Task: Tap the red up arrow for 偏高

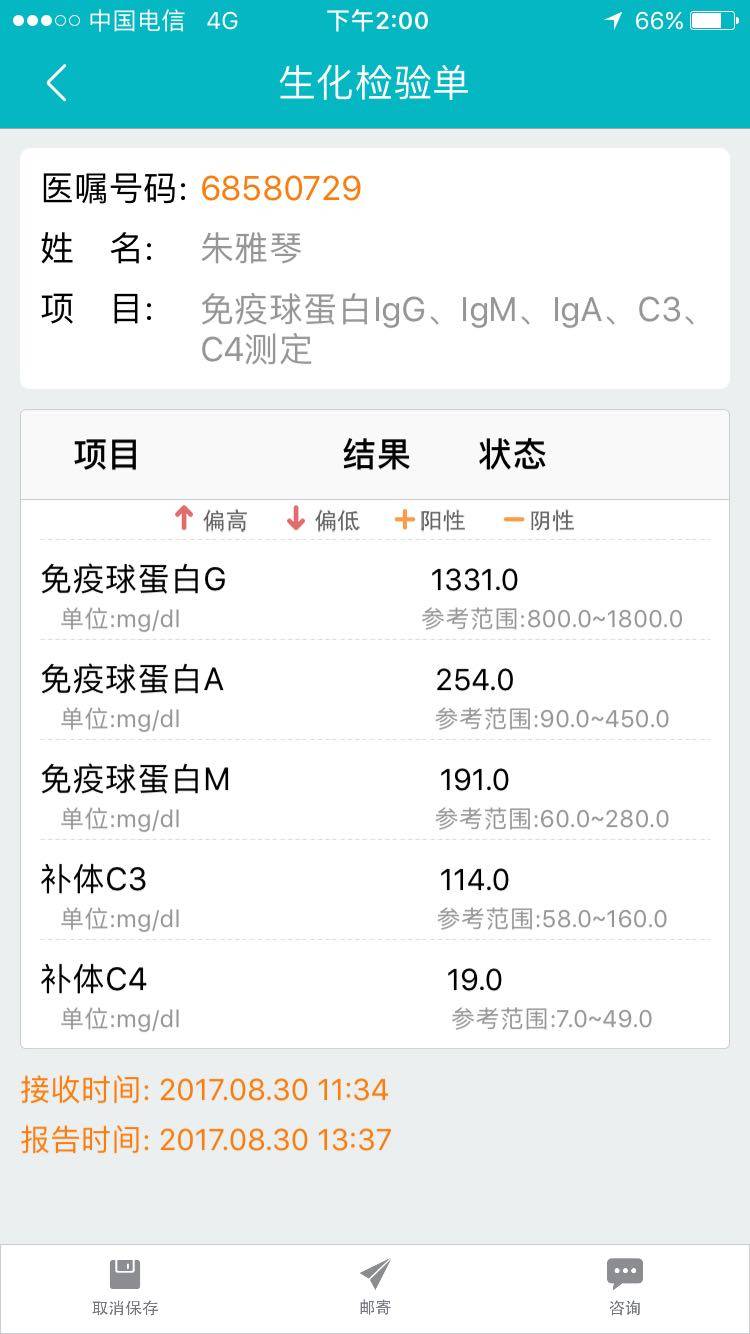Action: [x=183, y=518]
